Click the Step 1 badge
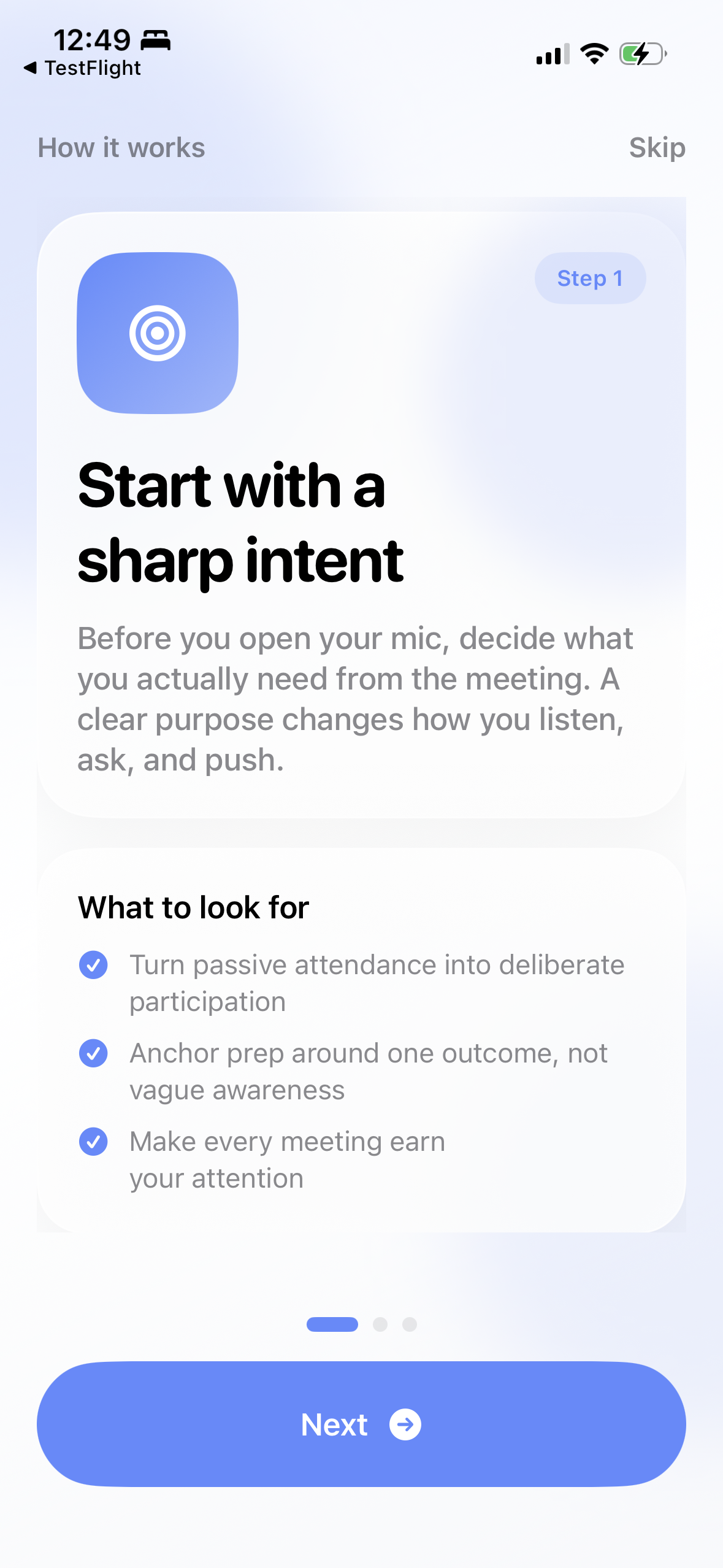723x1568 pixels. pyautogui.click(x=590, y=278)
